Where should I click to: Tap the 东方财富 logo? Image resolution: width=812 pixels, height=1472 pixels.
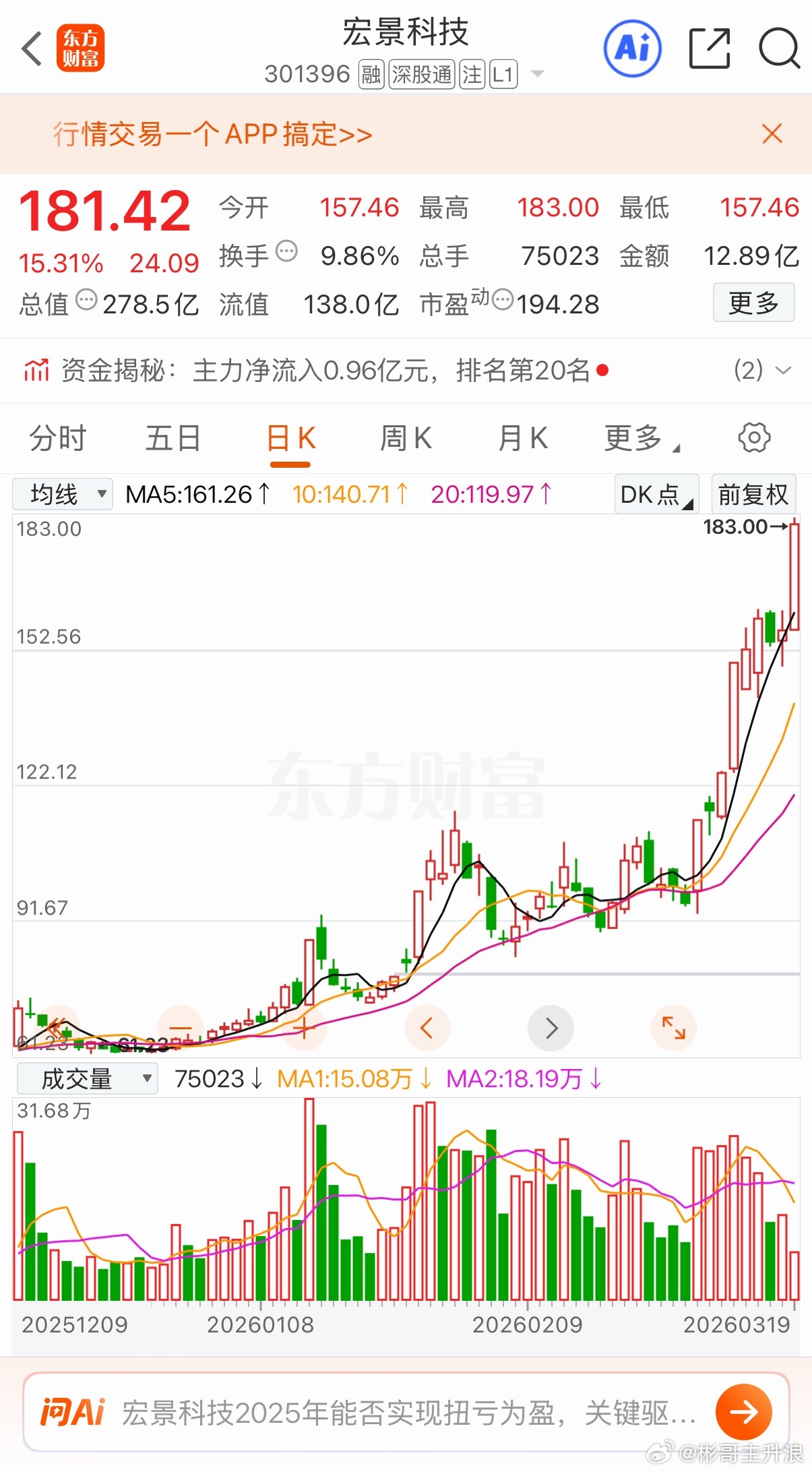tap(82, 49)
